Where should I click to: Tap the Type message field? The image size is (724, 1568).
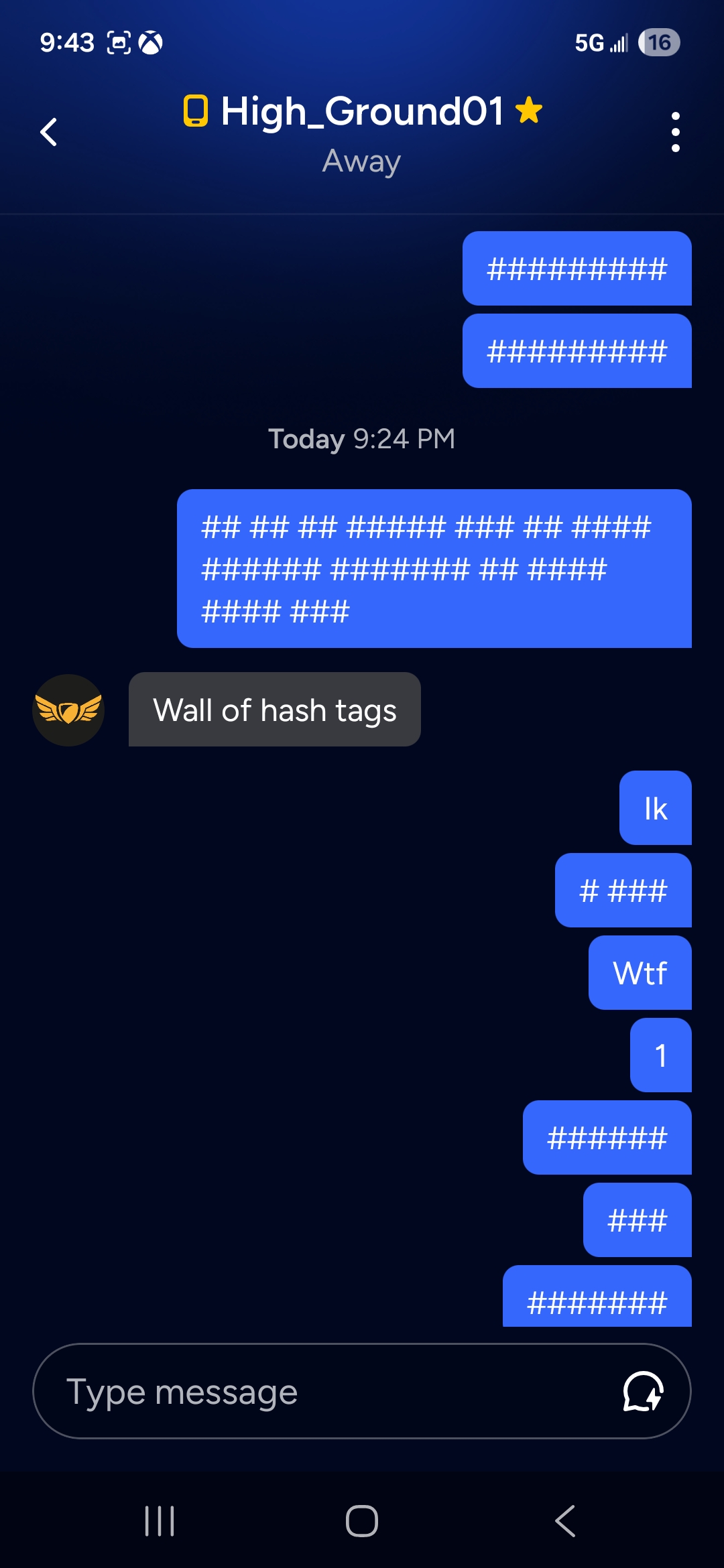pos(322,1392)
